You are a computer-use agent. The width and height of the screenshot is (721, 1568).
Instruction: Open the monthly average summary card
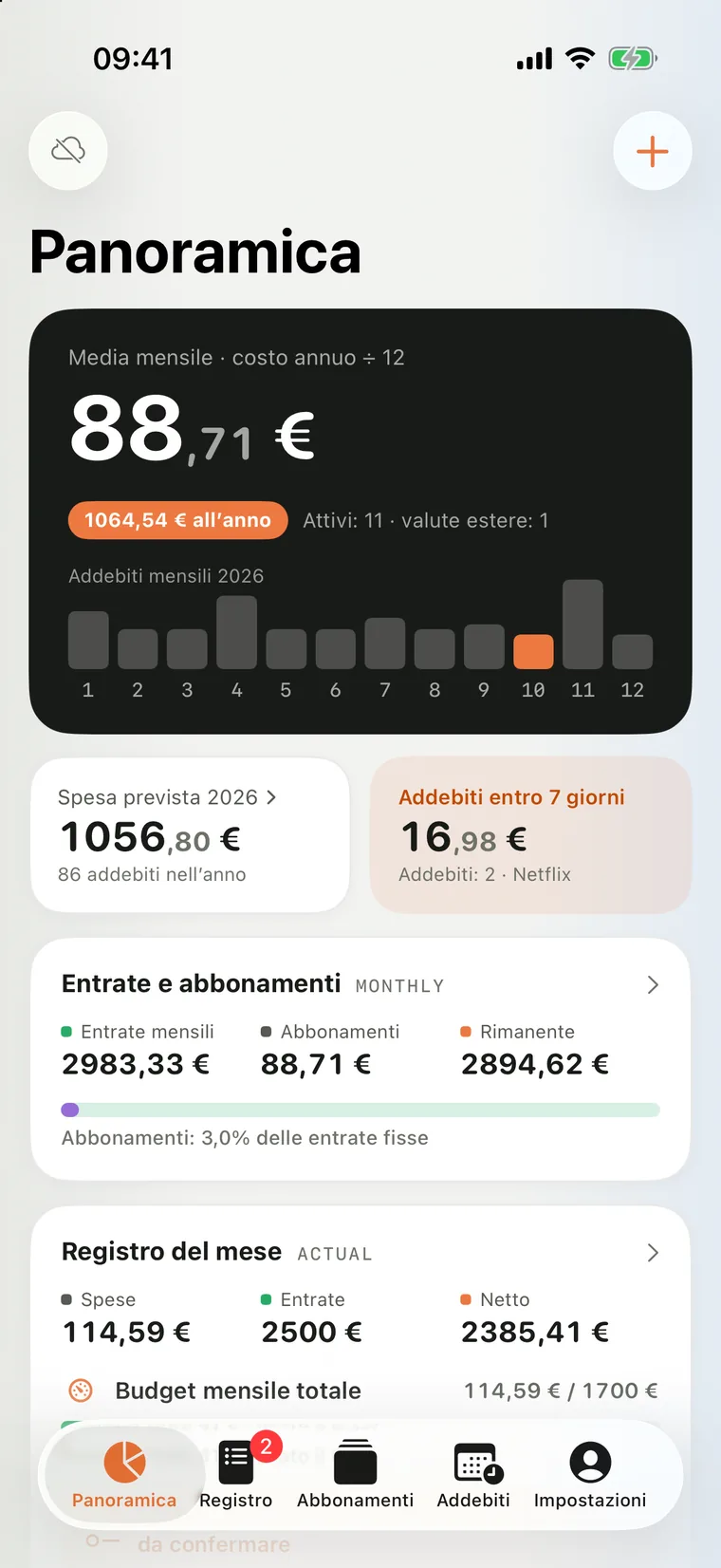360,521
